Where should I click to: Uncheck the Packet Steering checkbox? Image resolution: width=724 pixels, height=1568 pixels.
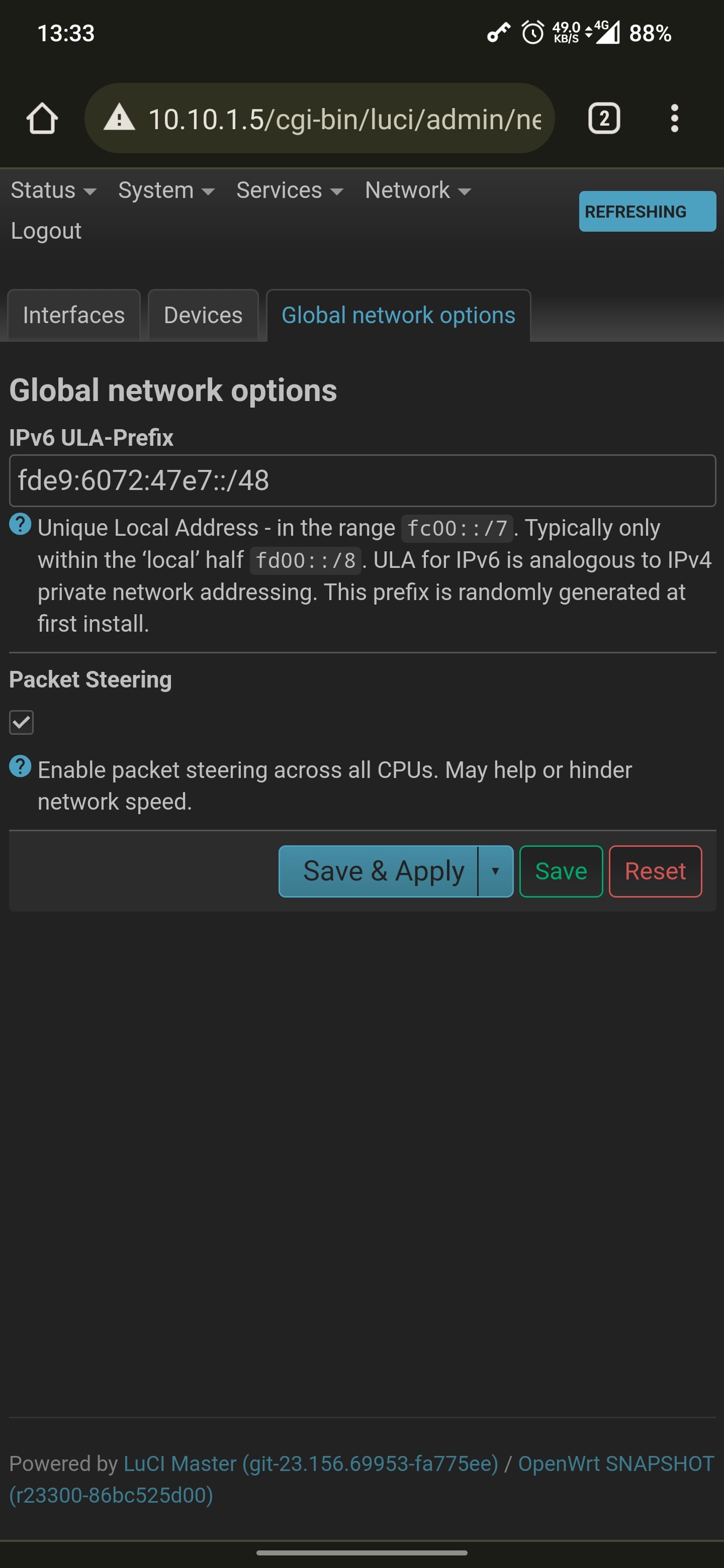coord(21,723)
